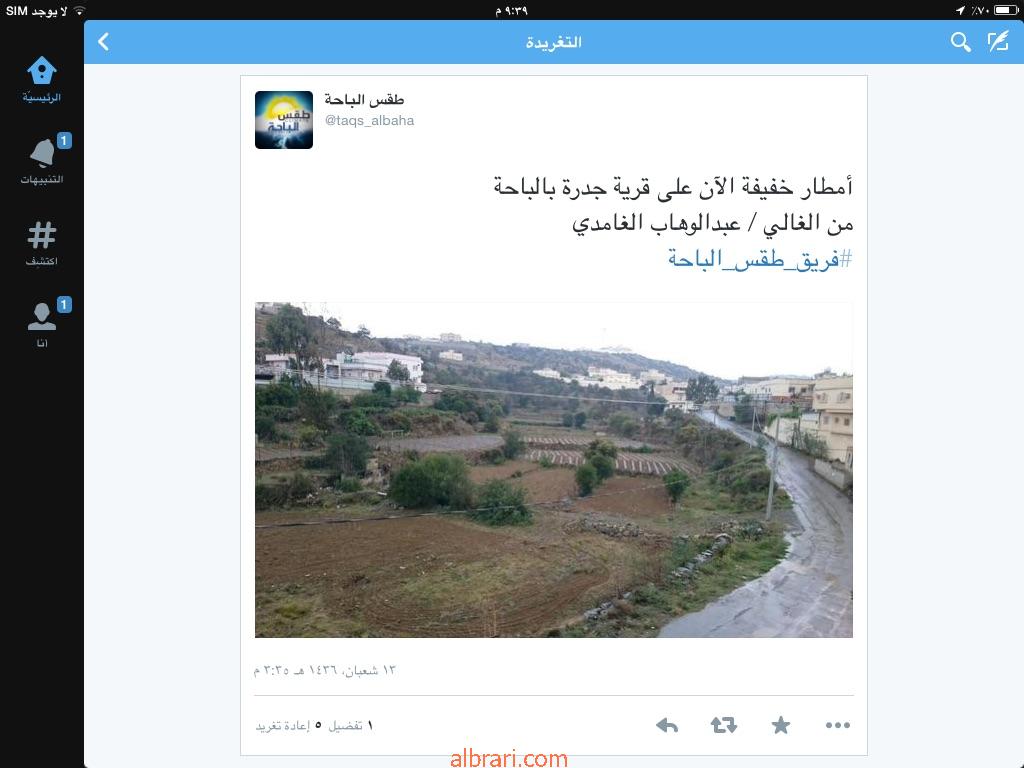View the 5 retweets list
The height and width of the screenshot is (768, 1024).
[288, 726]
